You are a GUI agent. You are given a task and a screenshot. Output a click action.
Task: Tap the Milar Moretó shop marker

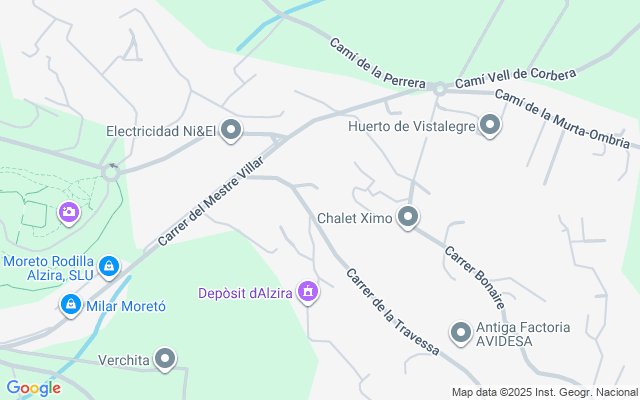click(70, 304)
